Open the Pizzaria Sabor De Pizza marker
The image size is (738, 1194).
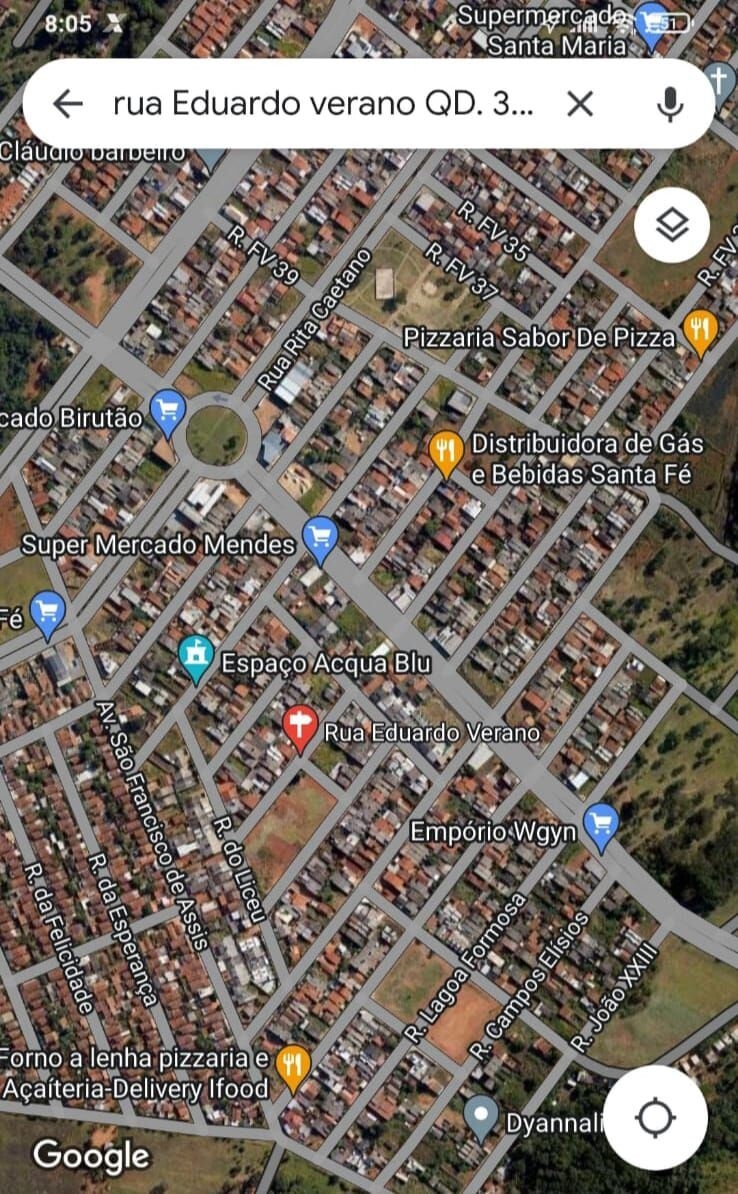tap(700, 332)
